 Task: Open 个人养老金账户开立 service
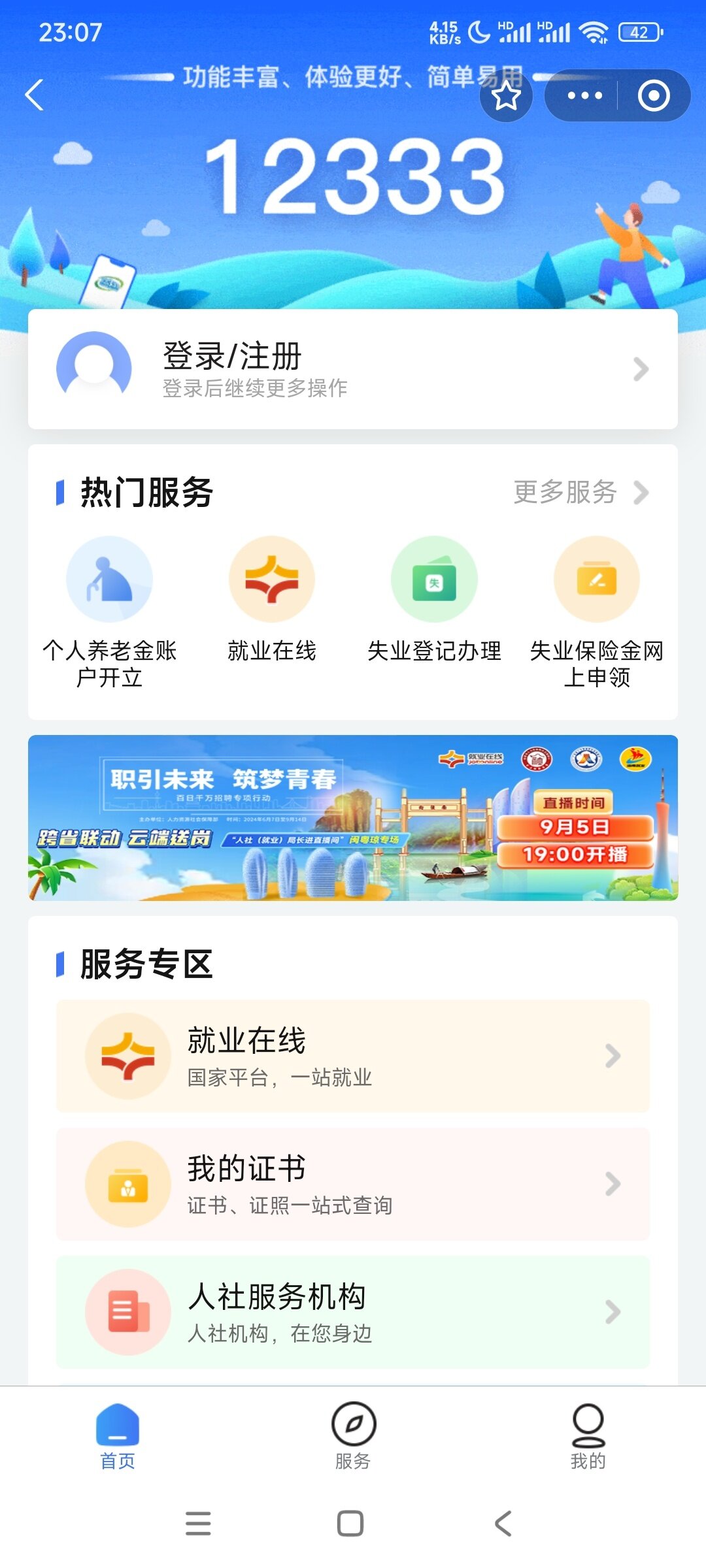point(110,611)
